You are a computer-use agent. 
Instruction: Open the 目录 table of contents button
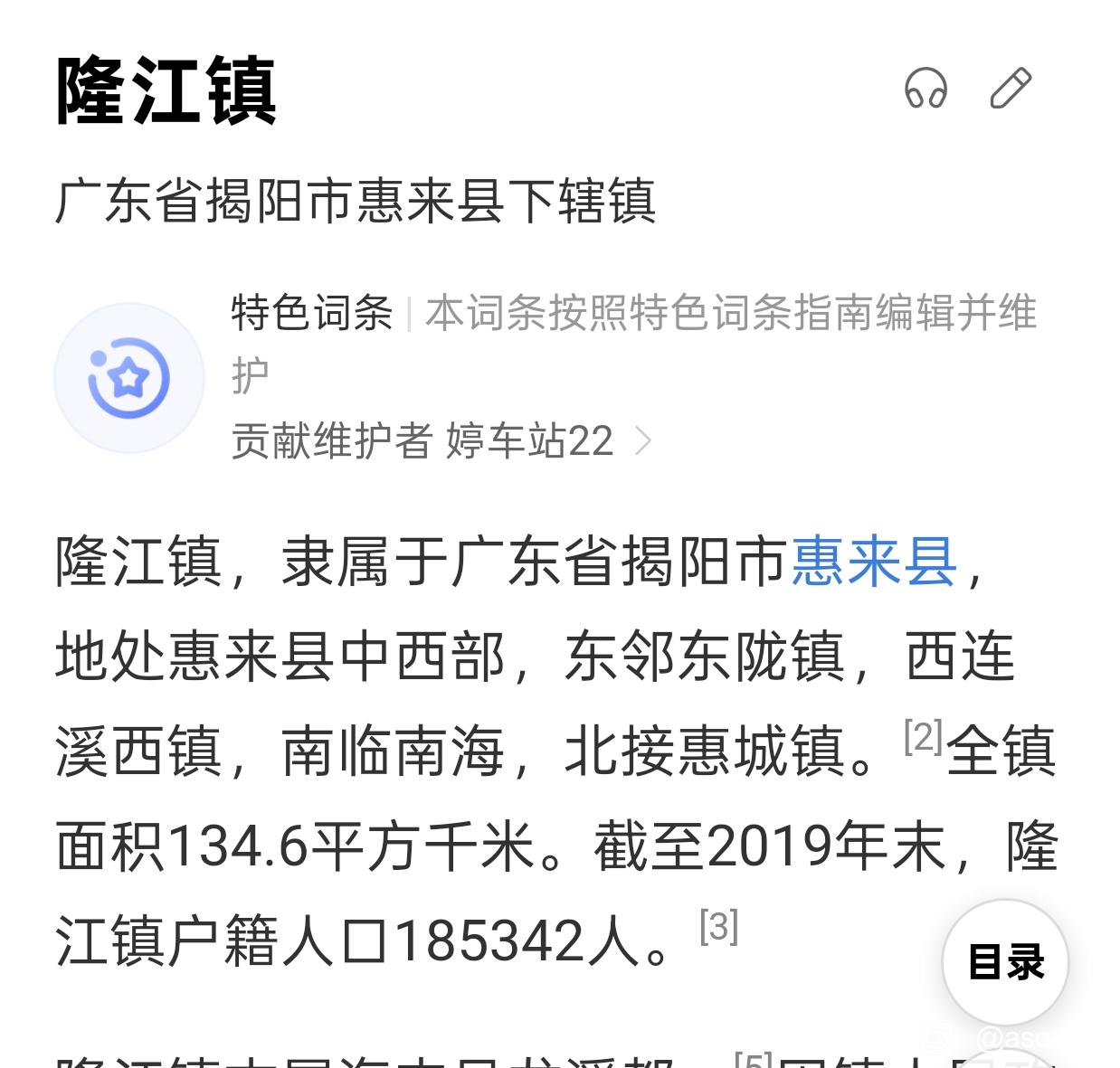(x=1005, y=962)
